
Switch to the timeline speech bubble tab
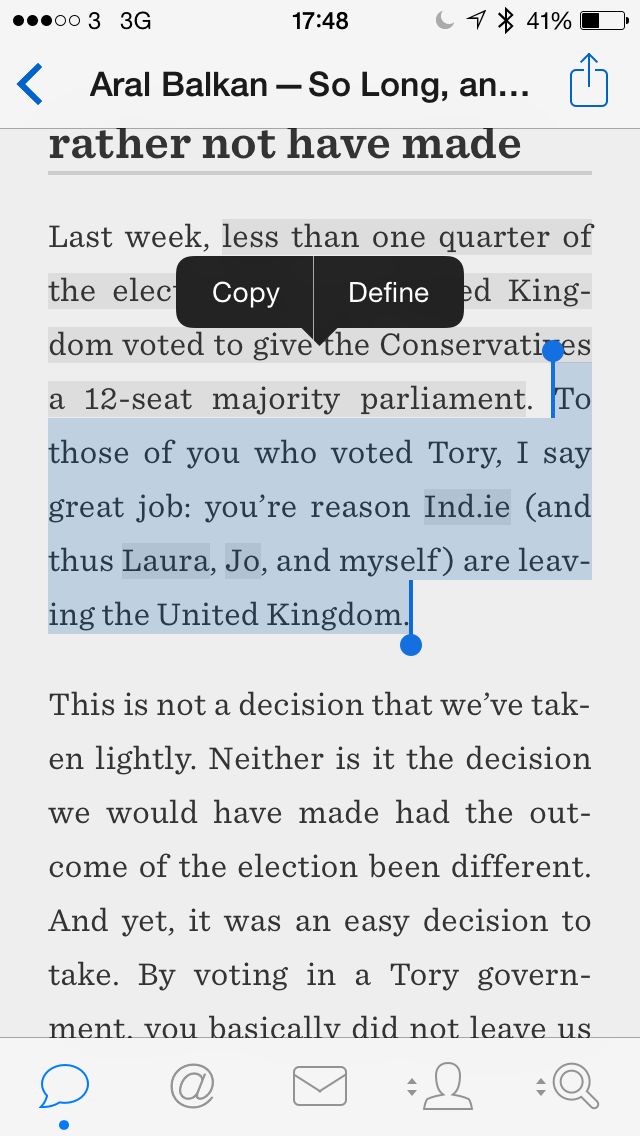(65, 1084)
